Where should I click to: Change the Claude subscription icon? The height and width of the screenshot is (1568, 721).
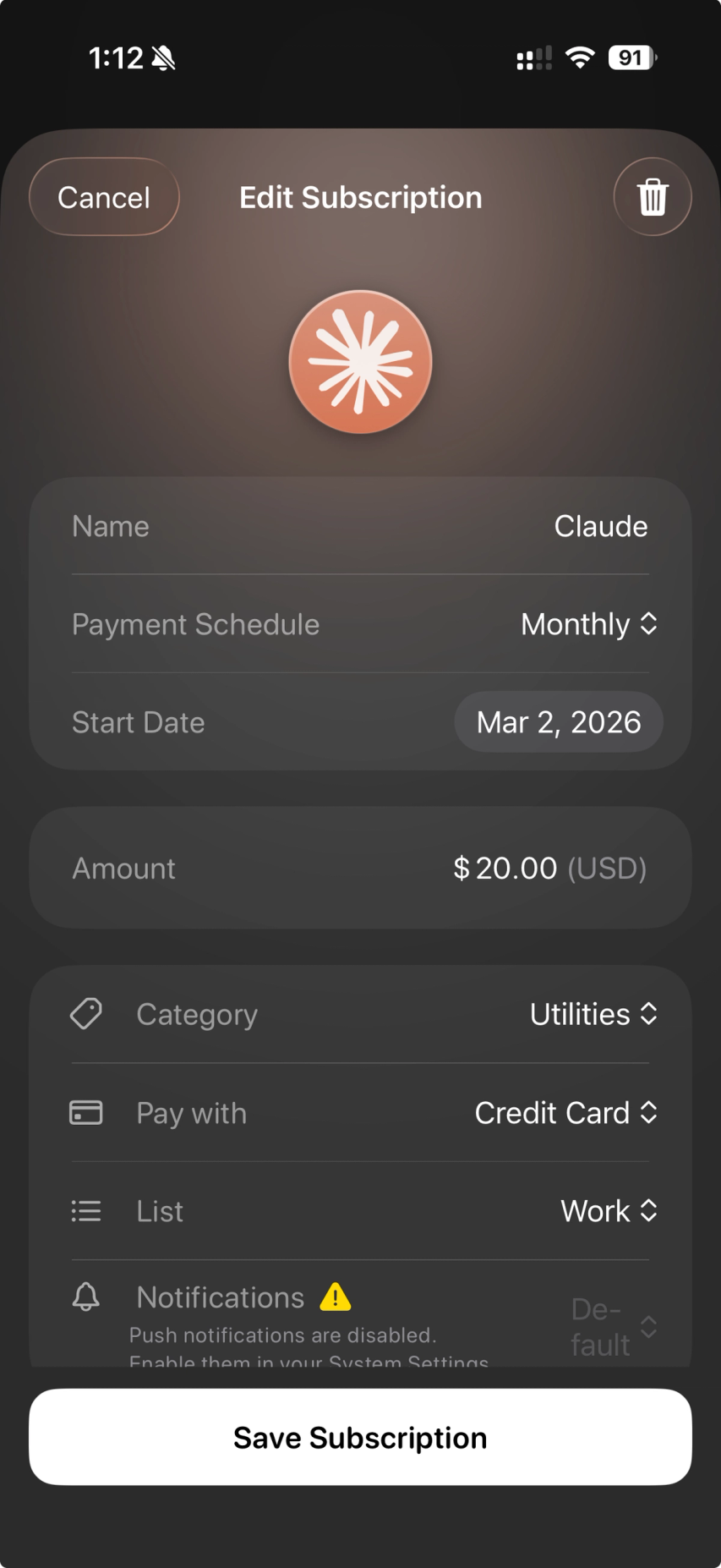pyautogui.click(x=361, y=362)
